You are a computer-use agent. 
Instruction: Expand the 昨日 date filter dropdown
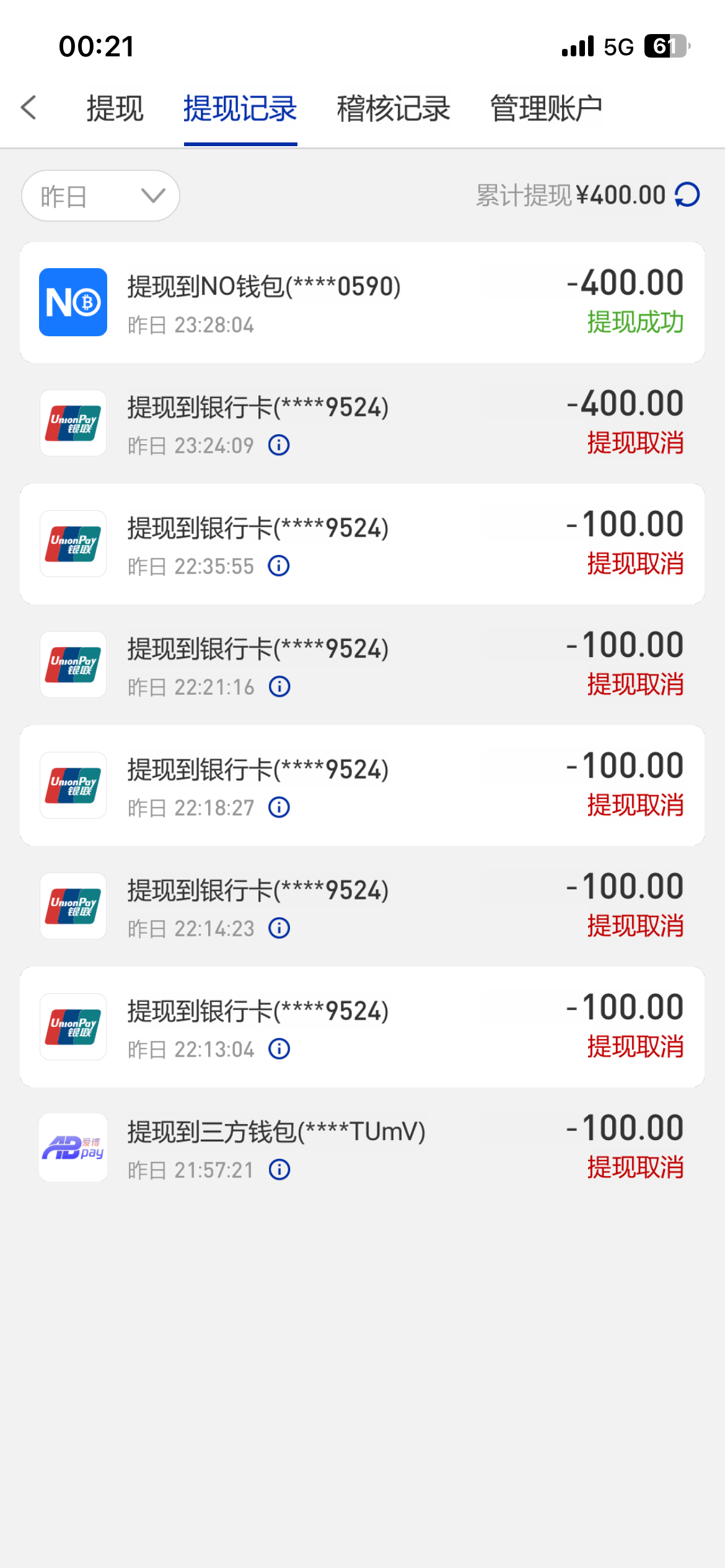coord(101,196)
